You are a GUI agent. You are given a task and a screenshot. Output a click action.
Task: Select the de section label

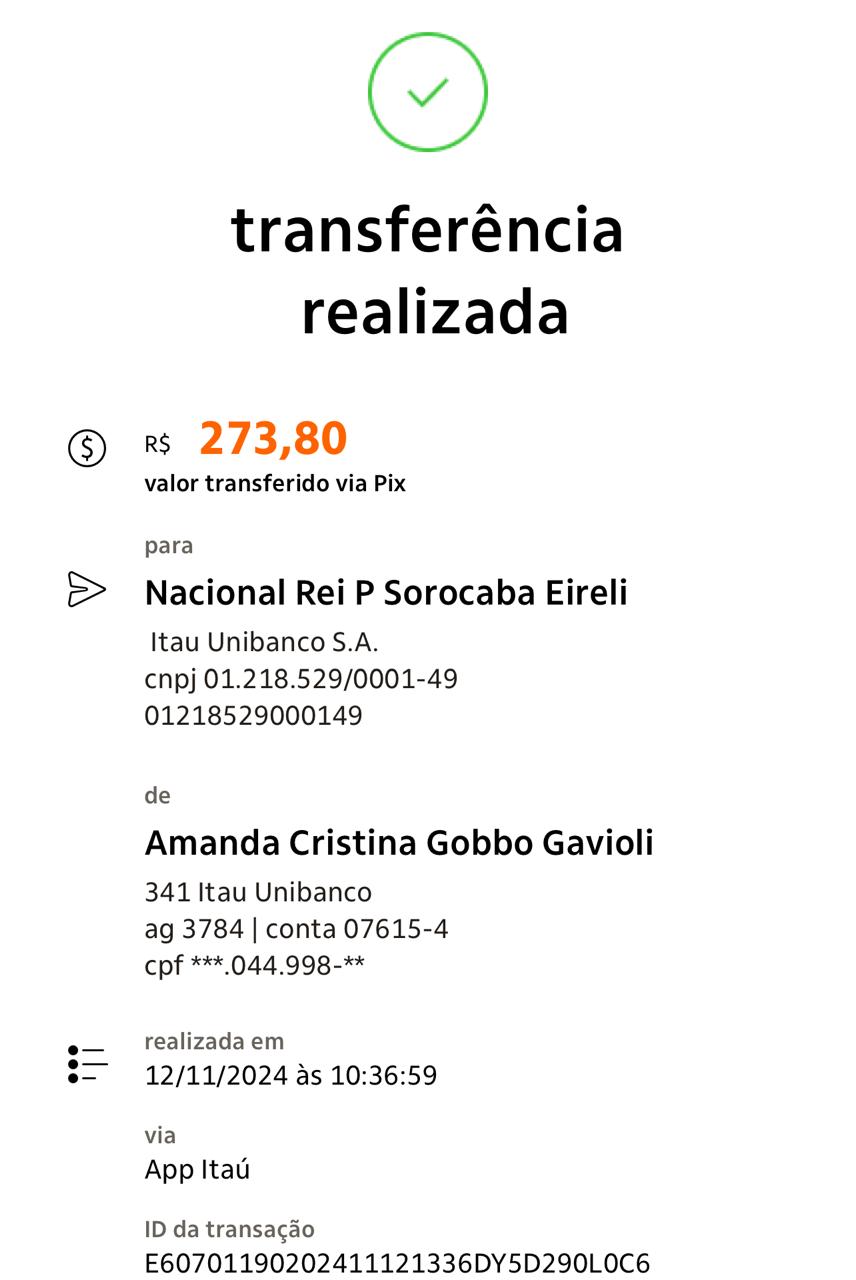pyautogui.click(x=157, y=795)
